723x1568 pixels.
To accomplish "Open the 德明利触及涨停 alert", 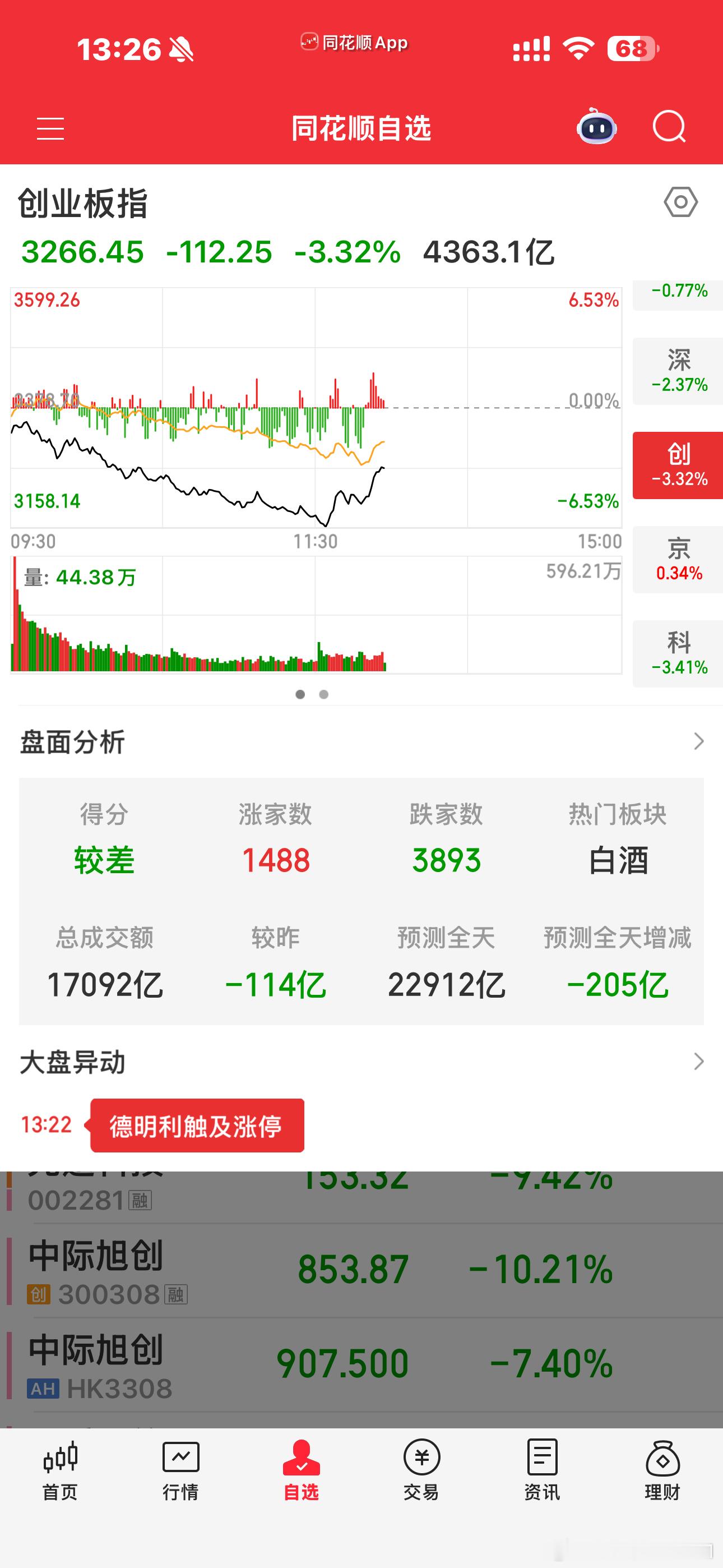I will click(x=197, y=1126).
